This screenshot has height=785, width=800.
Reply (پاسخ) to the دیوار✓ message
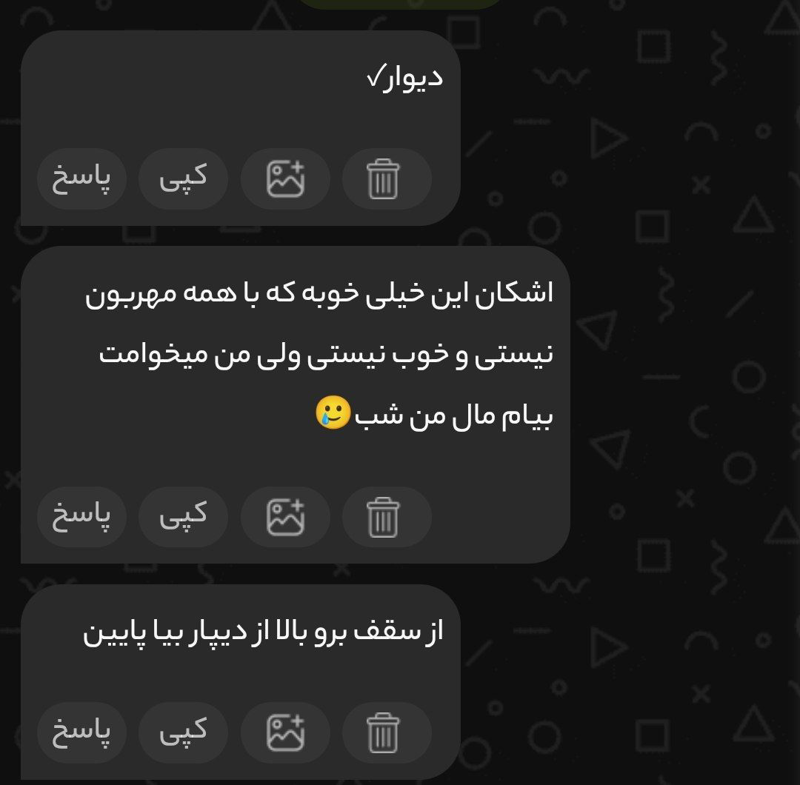click(81, 177)
